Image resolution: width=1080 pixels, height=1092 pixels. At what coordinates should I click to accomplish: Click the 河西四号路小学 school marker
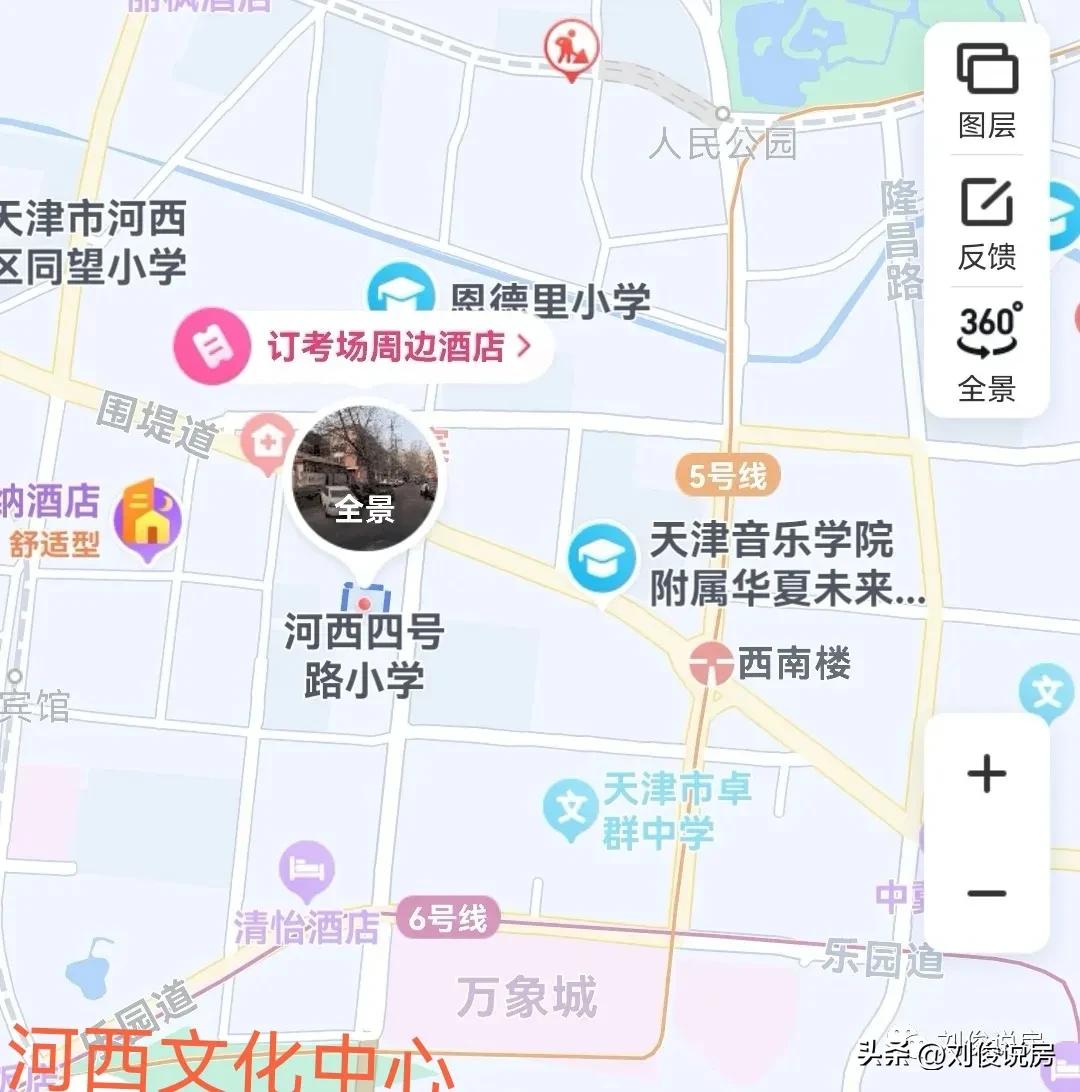pos(362,599)
